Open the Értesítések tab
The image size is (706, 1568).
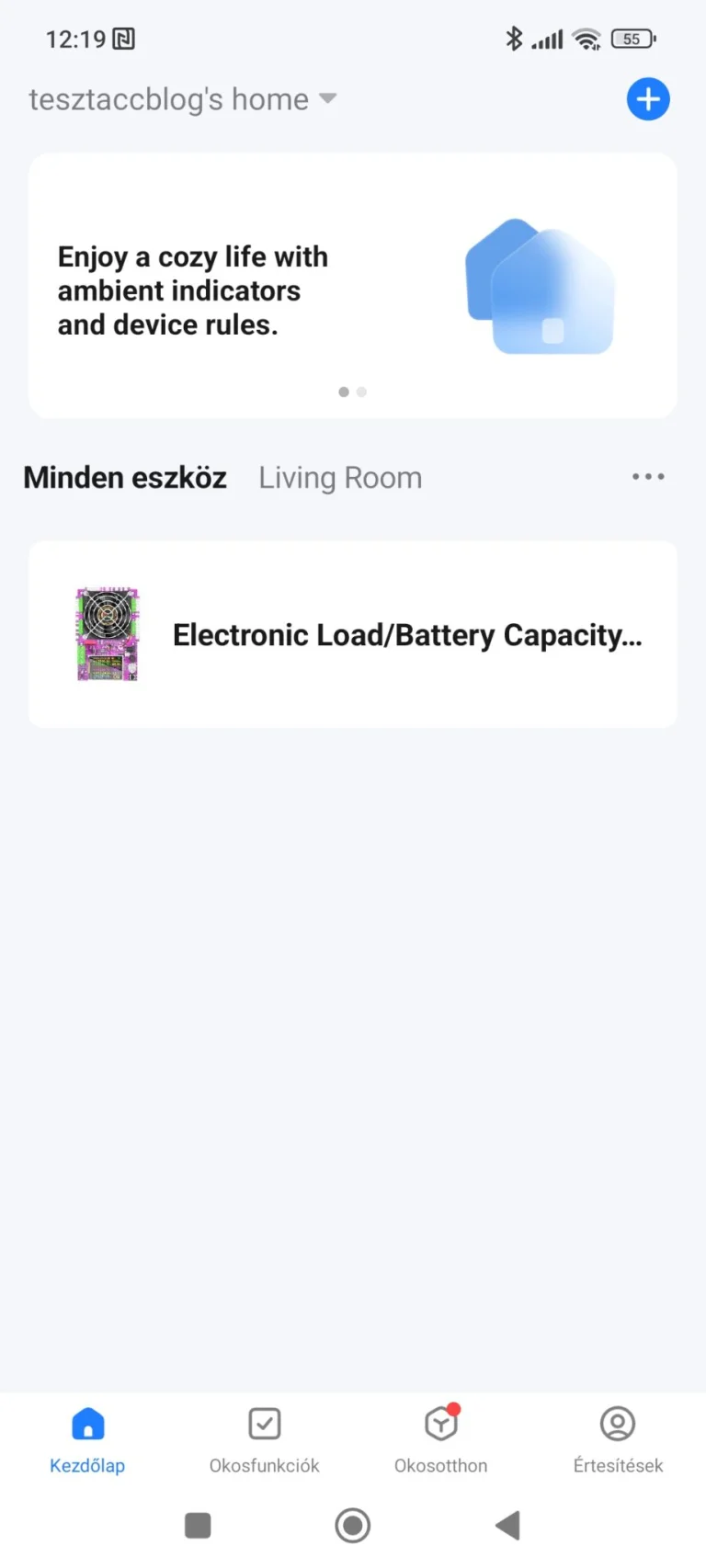[x=618, y=1439]
